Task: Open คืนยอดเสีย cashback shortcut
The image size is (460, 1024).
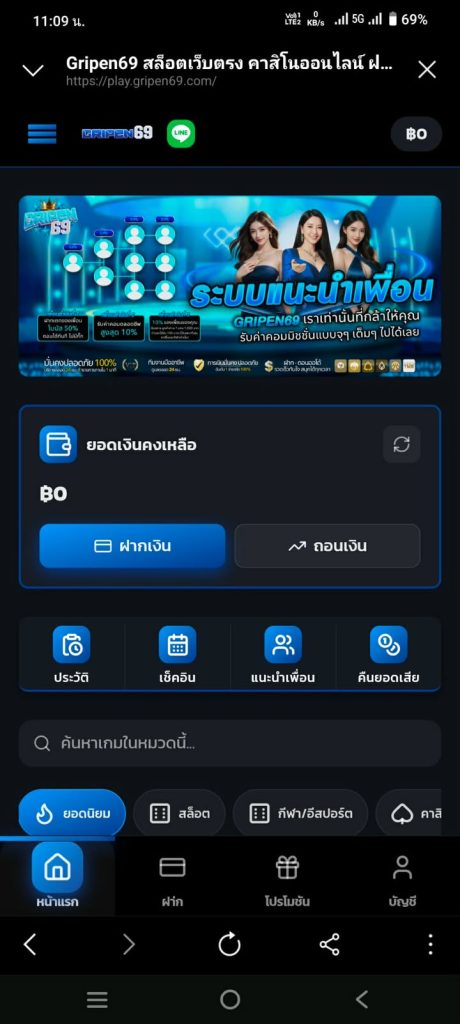Action: coord(389,654)
